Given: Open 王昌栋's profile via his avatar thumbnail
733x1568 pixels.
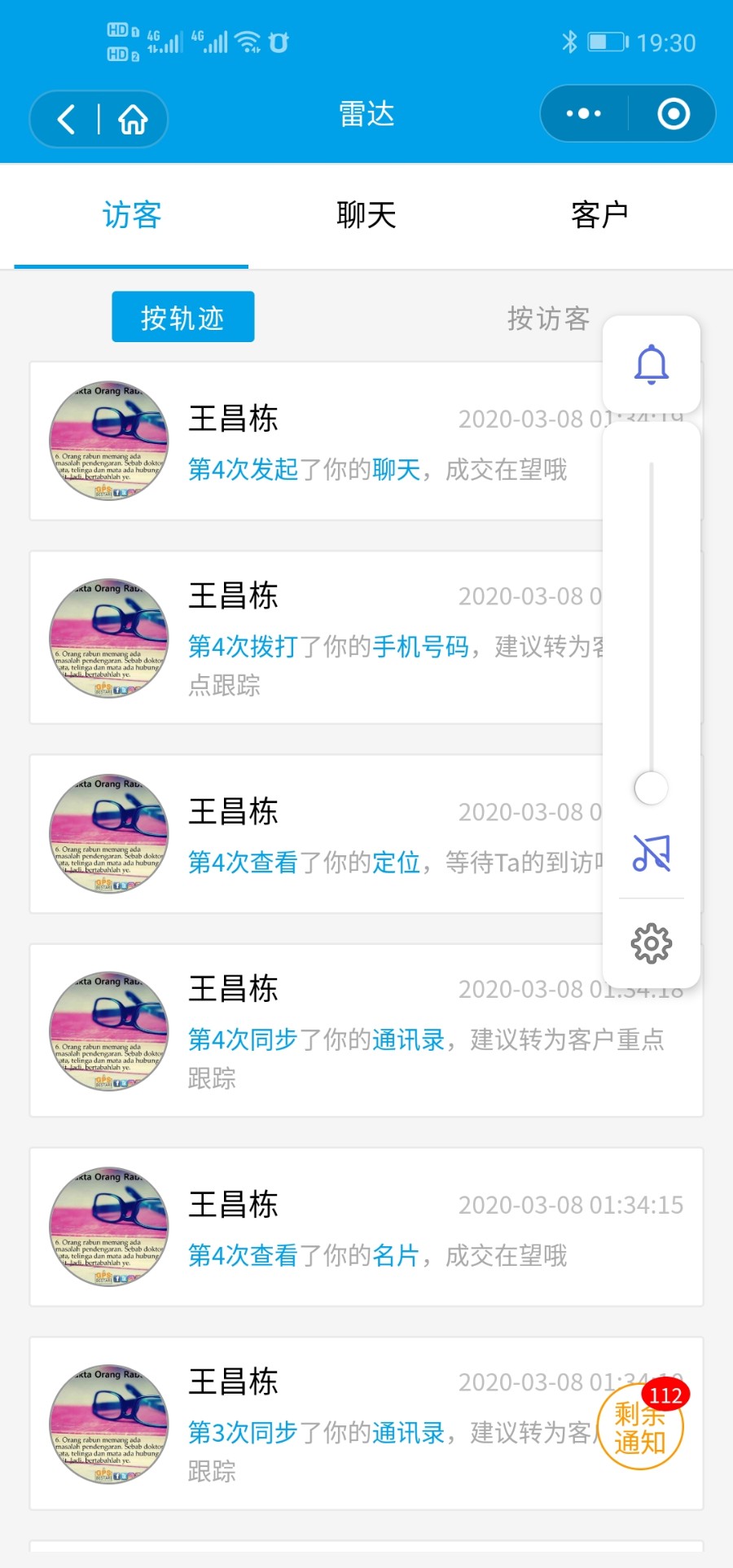Looking at the screenshot, I should pyautogui.click(x=108, y=441).
